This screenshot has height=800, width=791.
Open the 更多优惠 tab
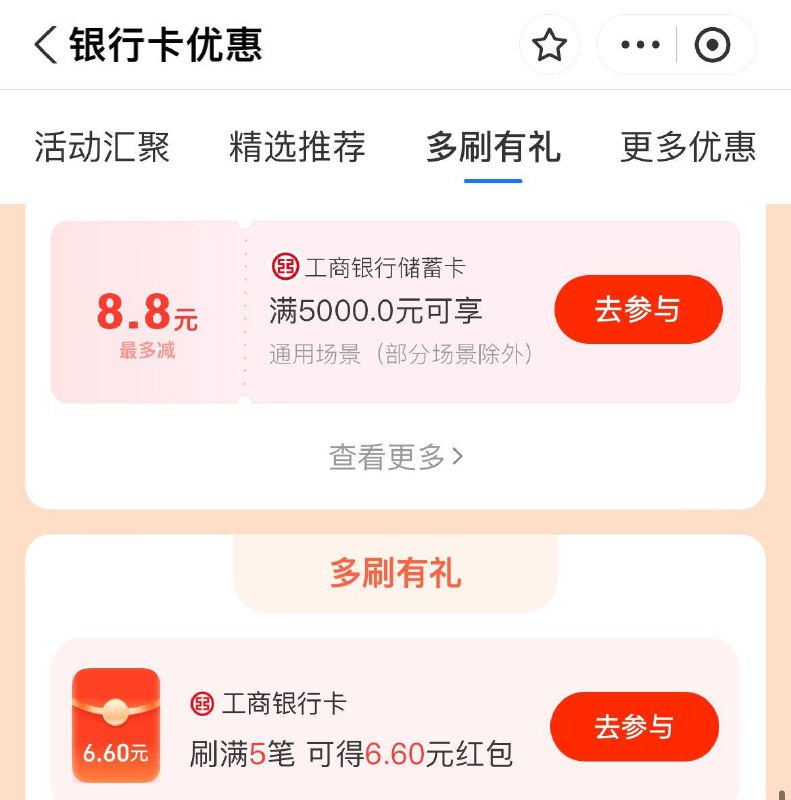(689, 147)
